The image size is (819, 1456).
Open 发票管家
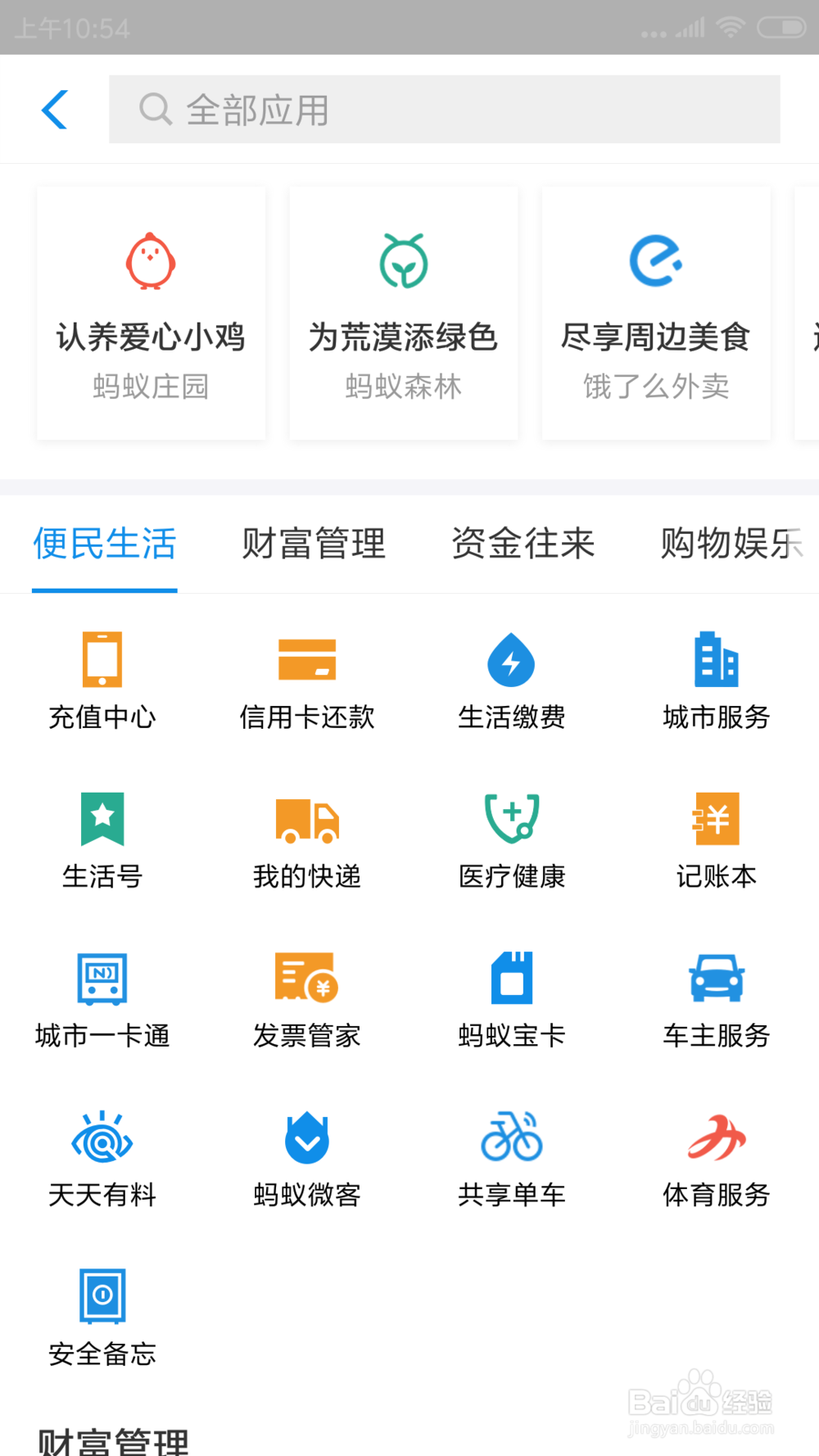307,1000
